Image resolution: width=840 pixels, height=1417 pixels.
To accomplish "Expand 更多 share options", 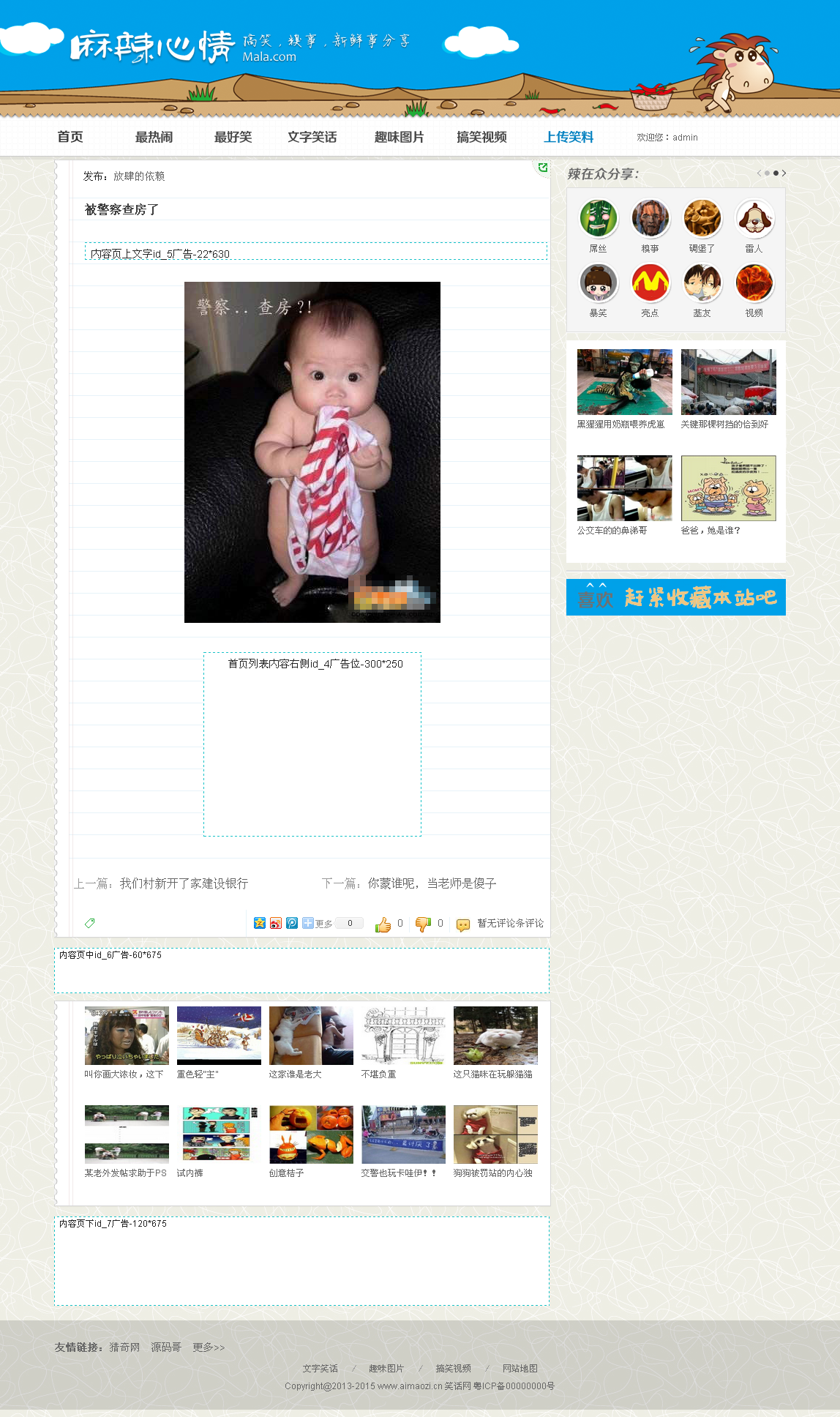I will coord(318,924).
